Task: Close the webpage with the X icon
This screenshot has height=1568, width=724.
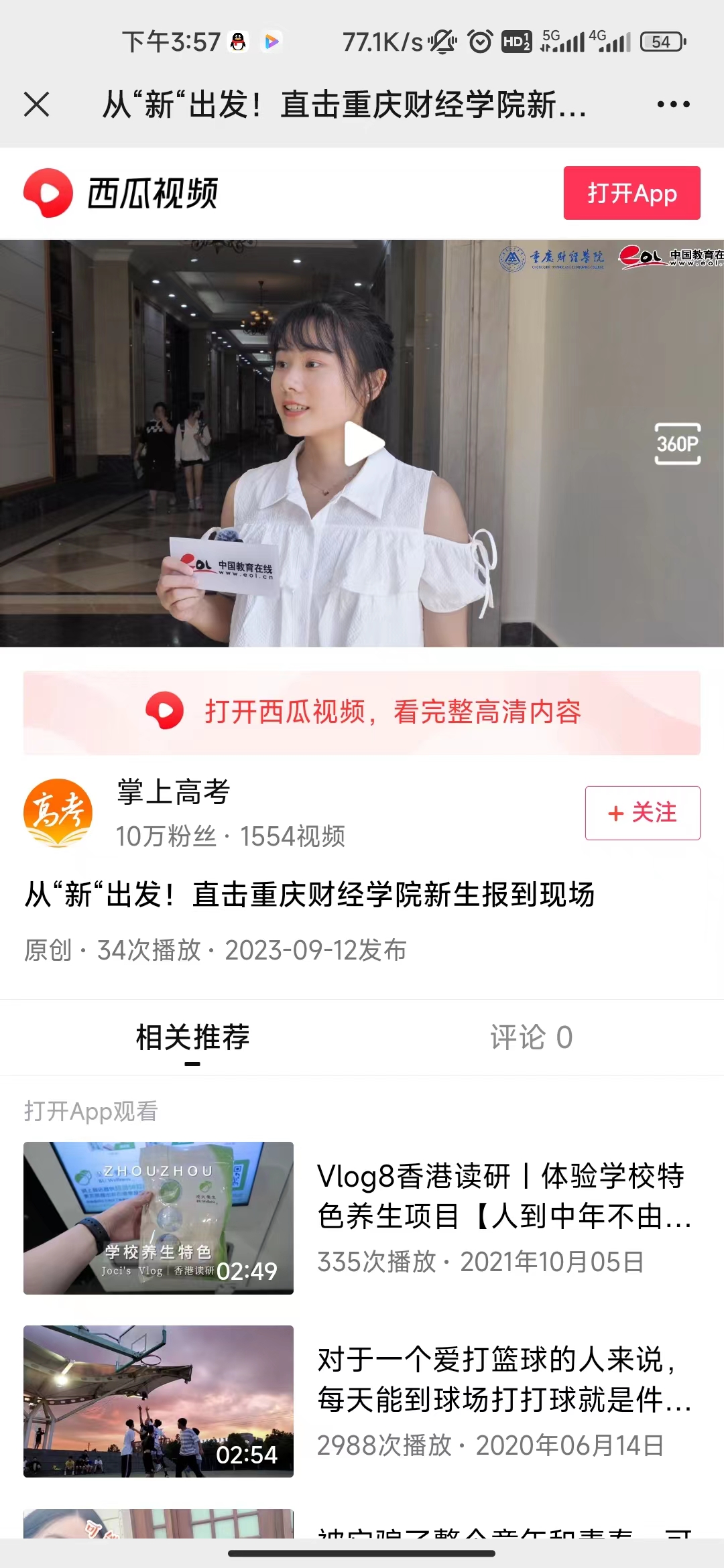Action: pyautogui.click(x=36, y=105)
